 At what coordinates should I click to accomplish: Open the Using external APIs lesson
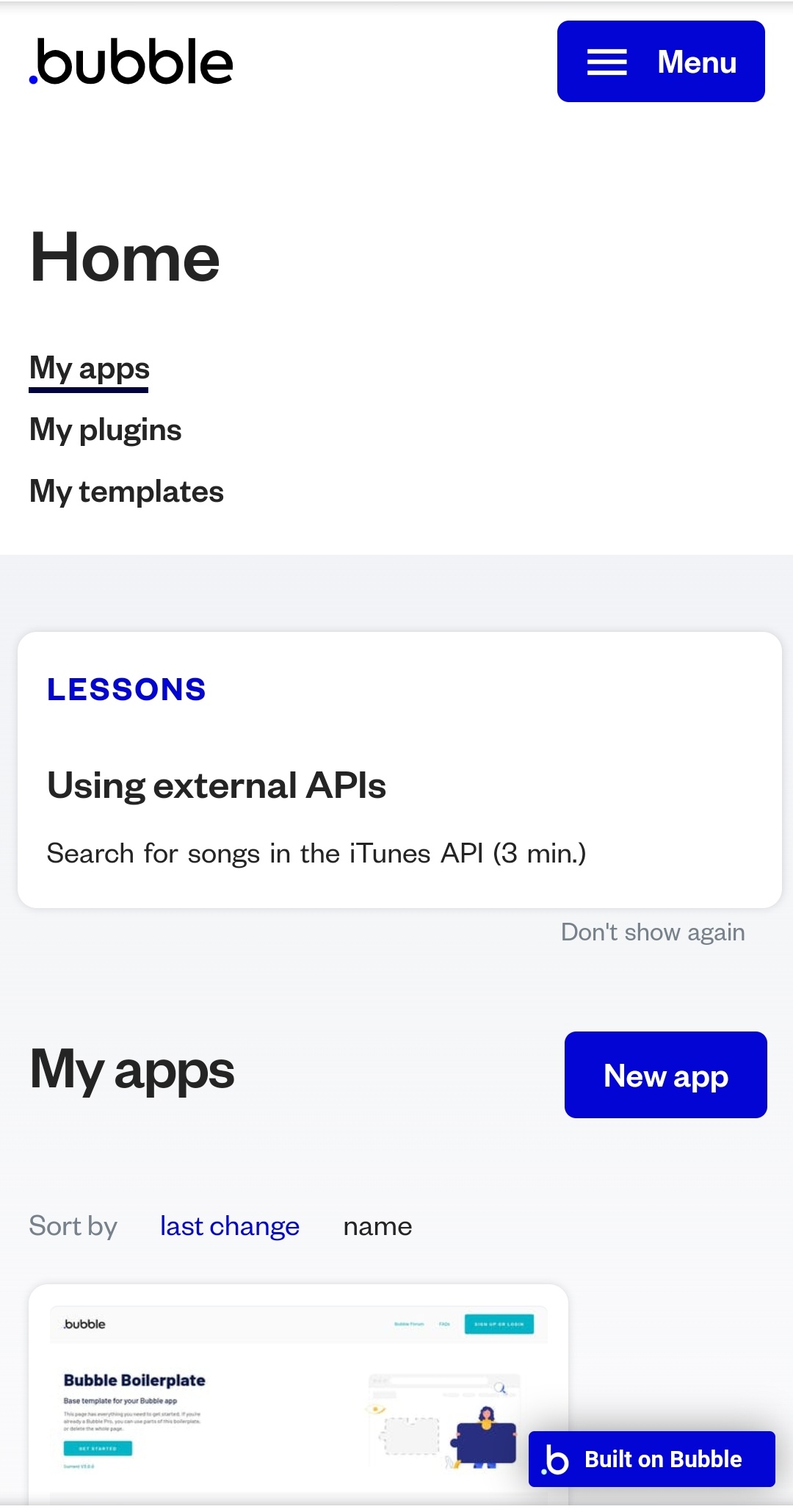(216, 785)
